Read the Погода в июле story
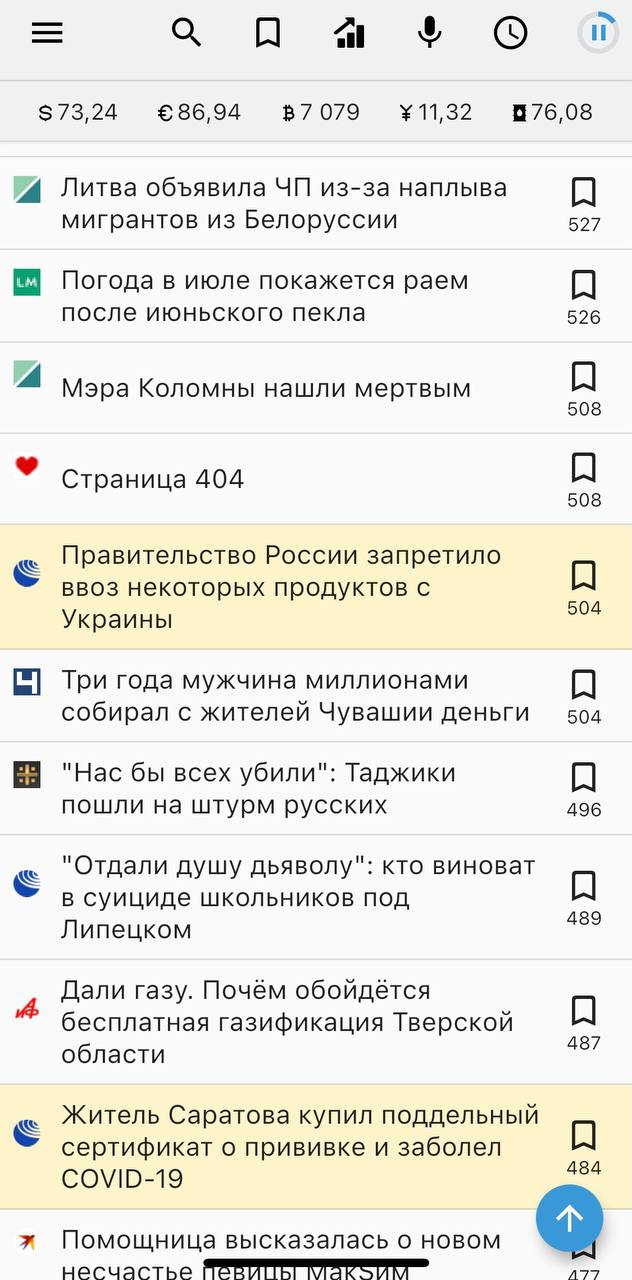Screen dimensions: 632x1280 [265, 296]
